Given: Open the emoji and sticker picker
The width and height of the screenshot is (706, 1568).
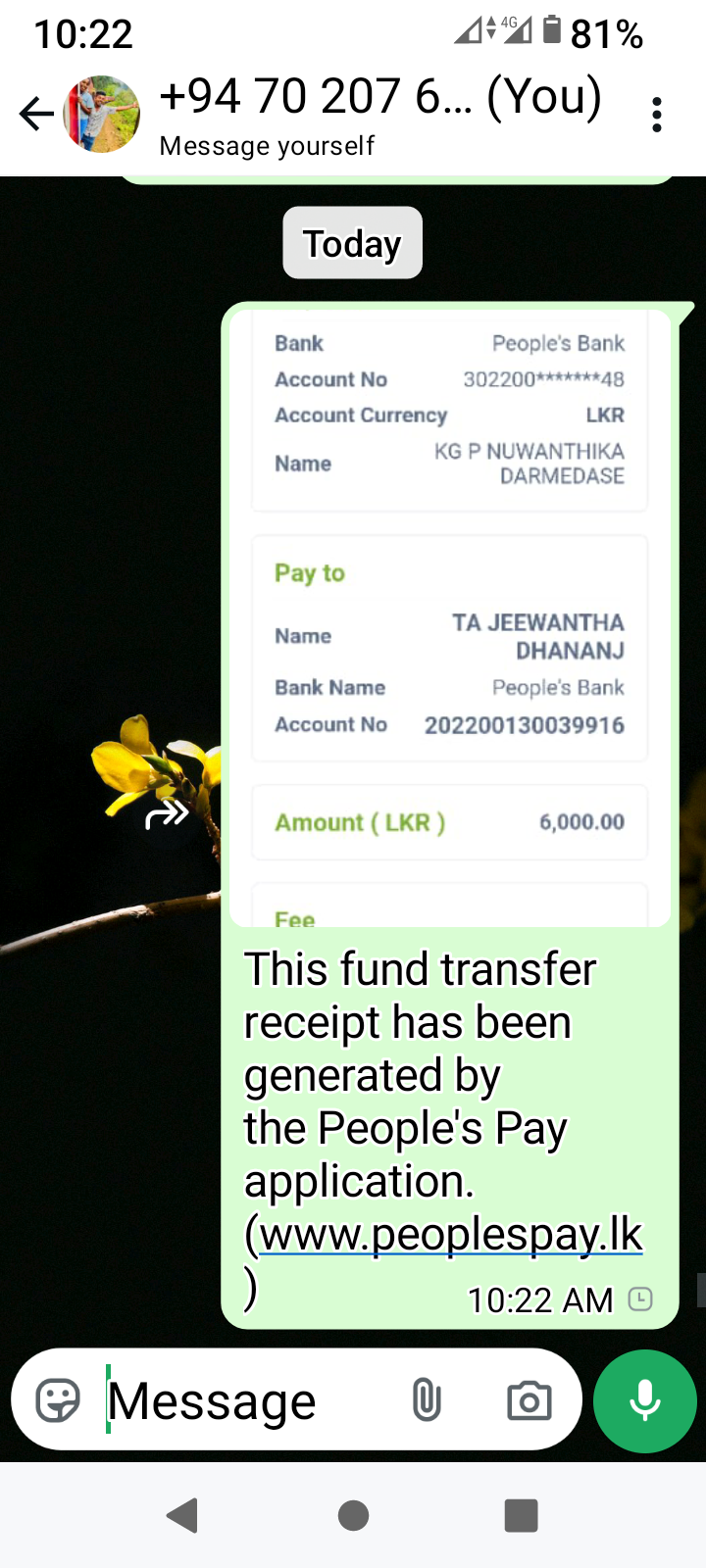Looking at the screenshot, I should pos(58,1400).
